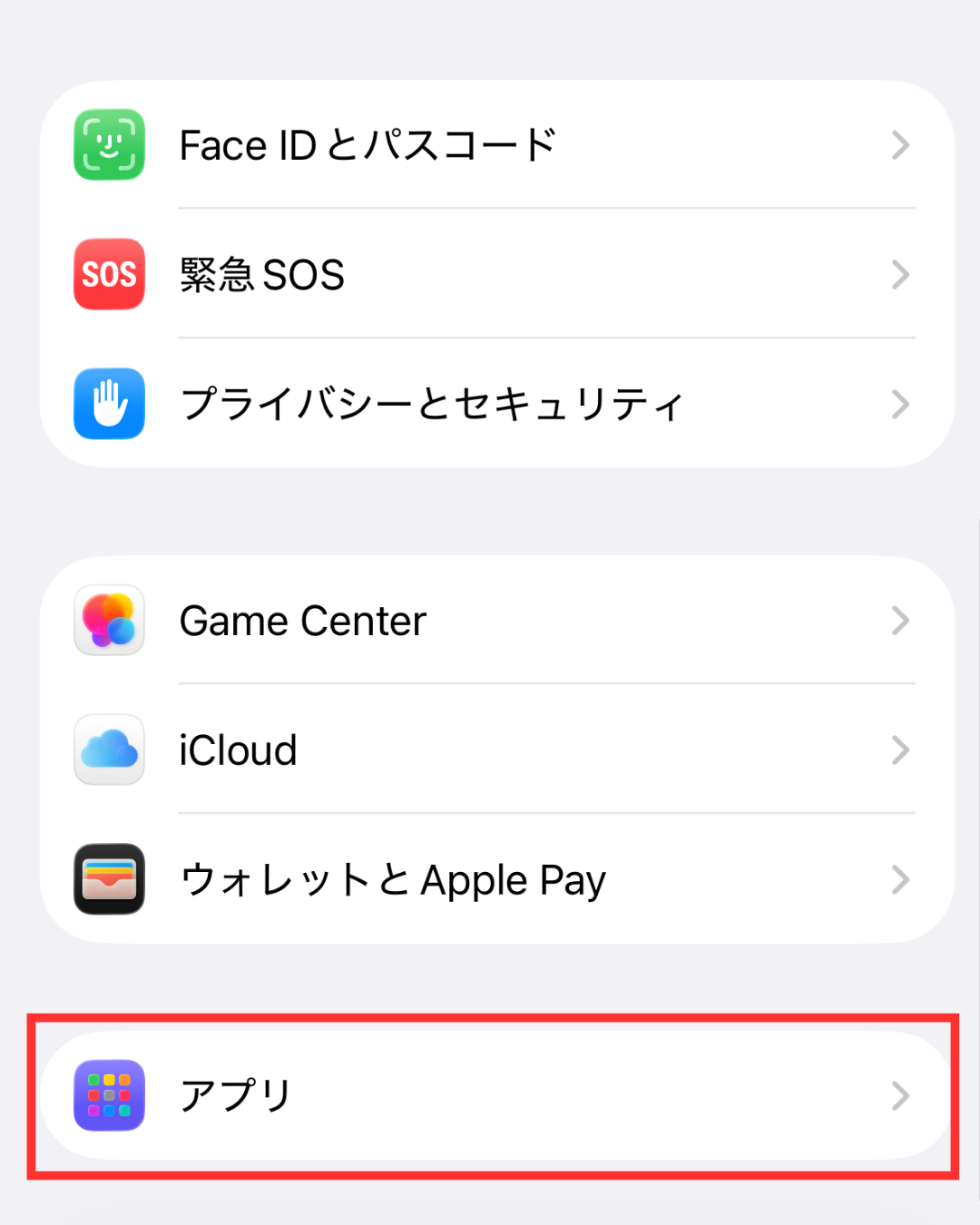Open the 緊急SOS chevron arrow
The image size is (980, 1225).
[x=899, y=275]
